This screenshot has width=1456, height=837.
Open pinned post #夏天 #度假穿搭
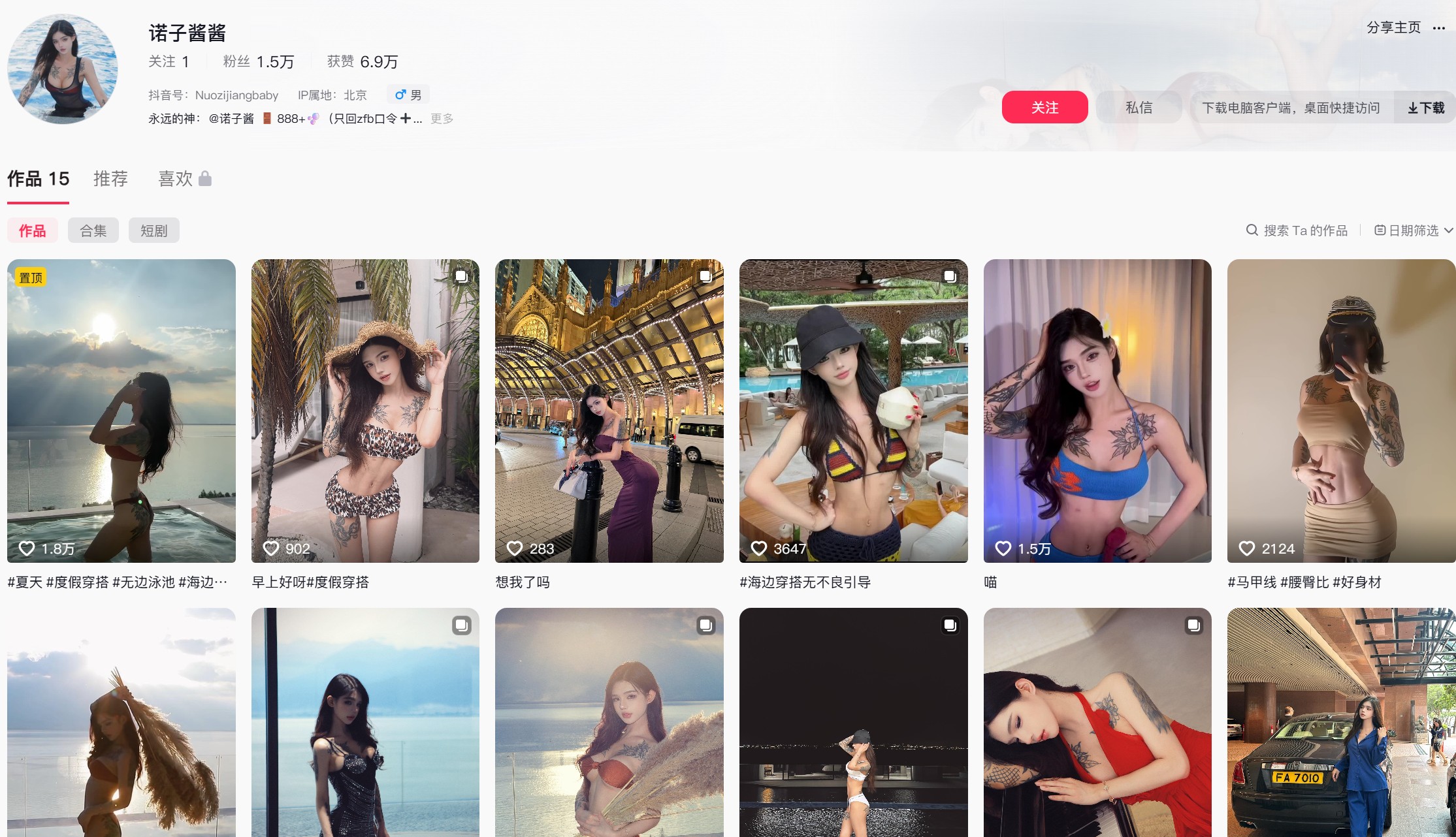(121, 411)
